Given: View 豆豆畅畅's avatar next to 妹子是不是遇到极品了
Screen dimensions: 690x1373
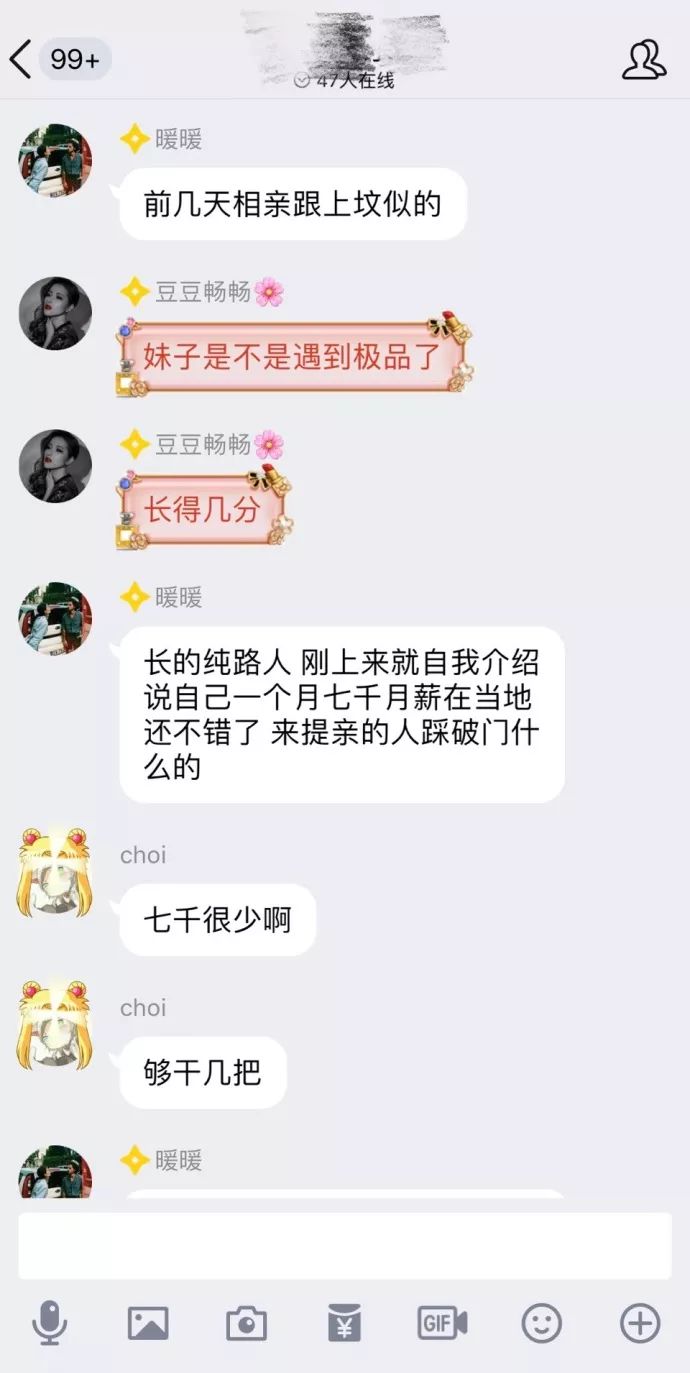Looking at the screenshot, I should (56, 313).
